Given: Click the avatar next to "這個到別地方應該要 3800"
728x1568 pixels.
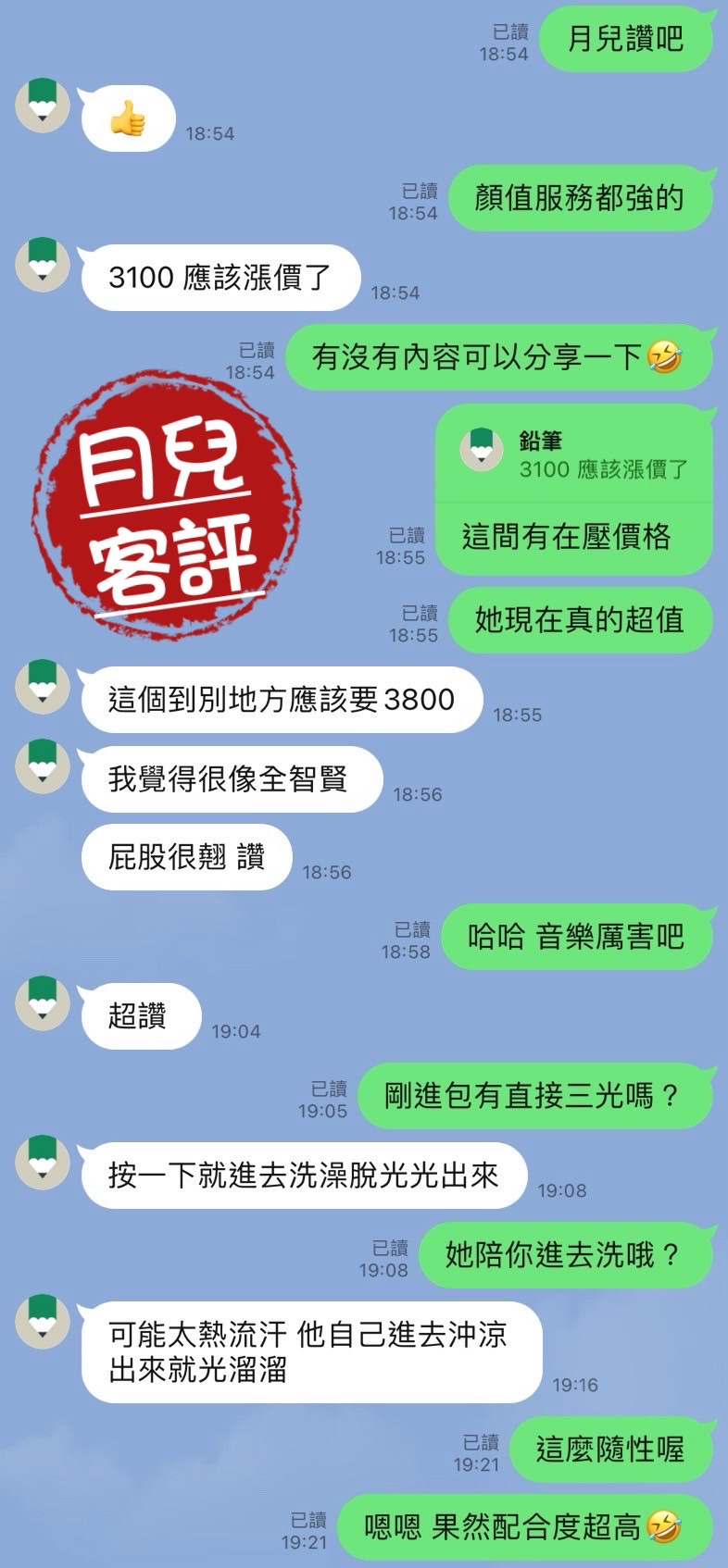Looking at the screenshot, I should coord(44,687).
